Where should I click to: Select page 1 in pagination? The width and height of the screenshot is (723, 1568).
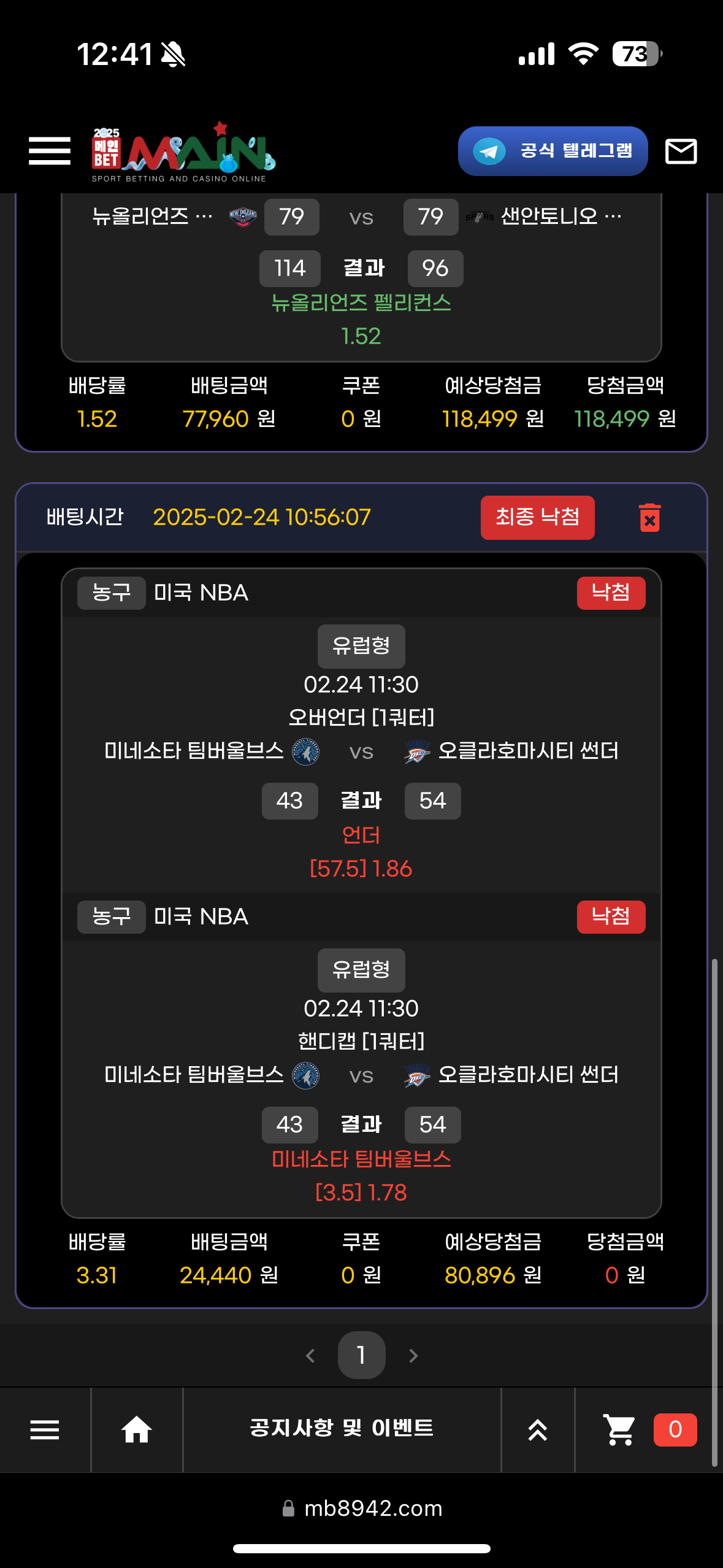click(361, 1355)
